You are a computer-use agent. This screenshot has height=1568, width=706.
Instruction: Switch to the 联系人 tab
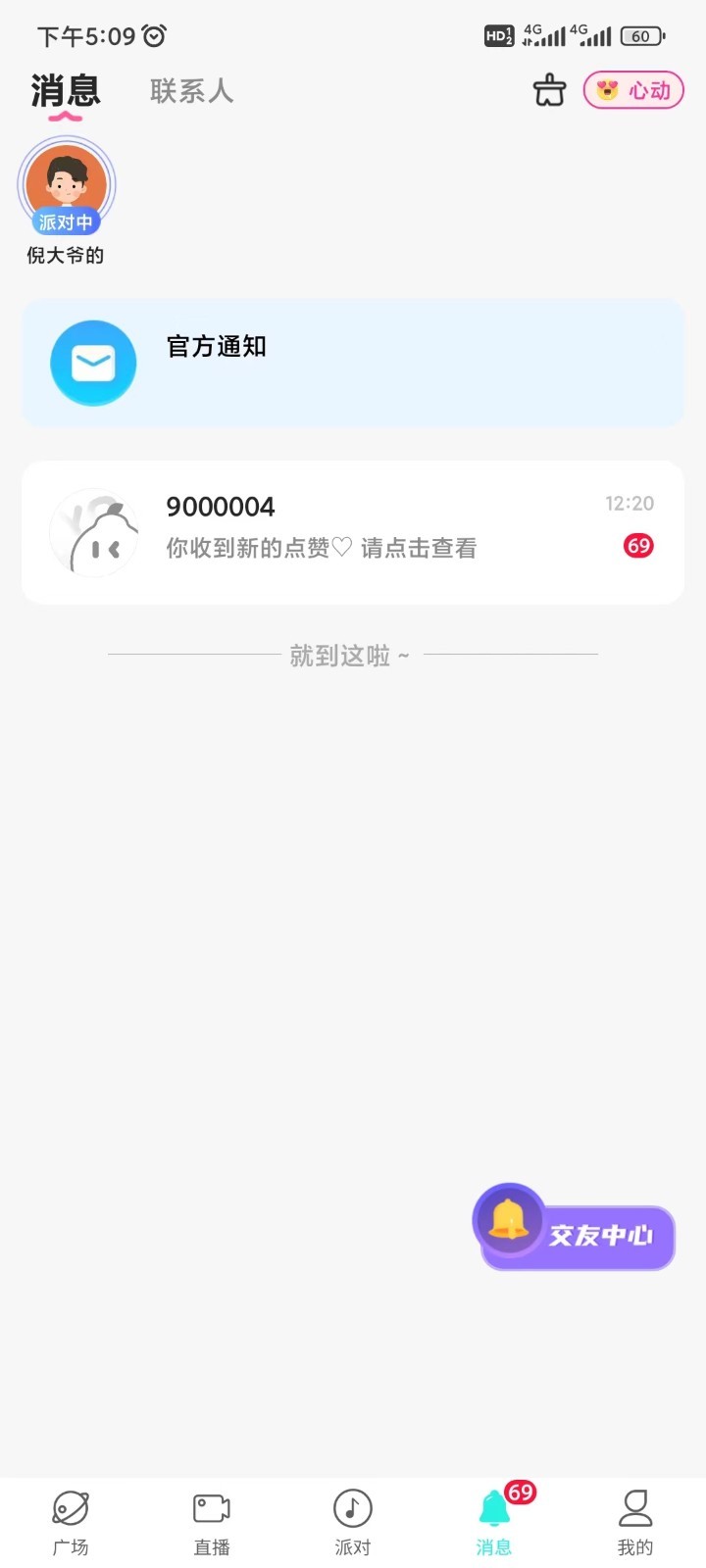[x=191, y=91]
